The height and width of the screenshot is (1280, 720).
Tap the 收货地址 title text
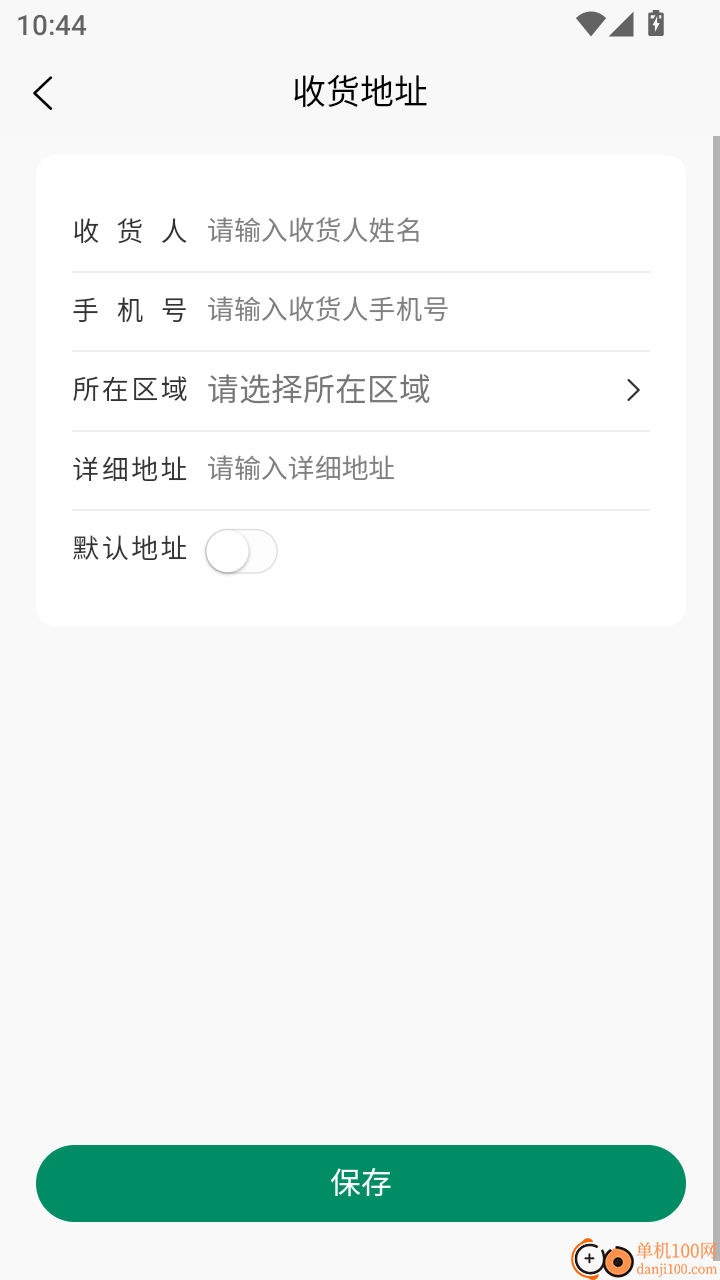tap(360, 91)
